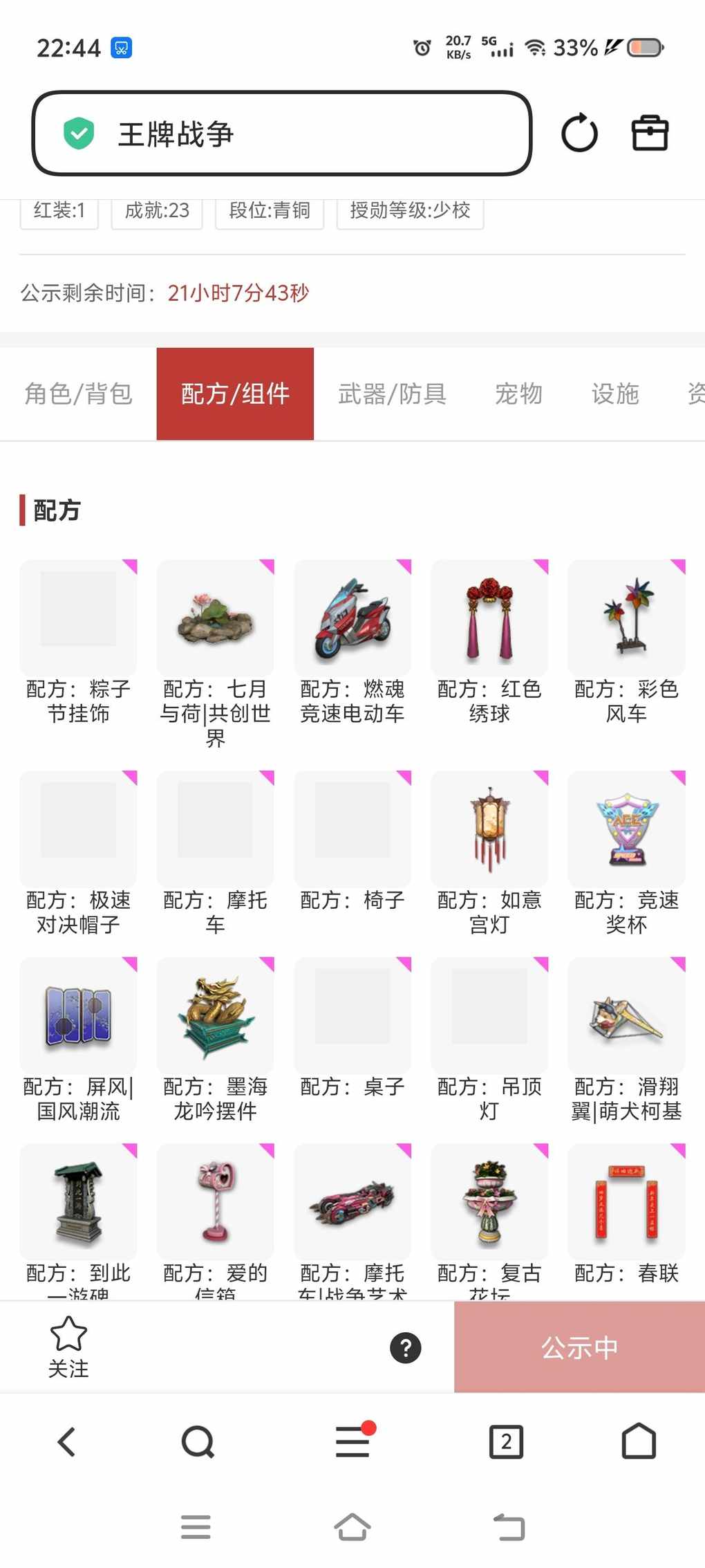Switch to the 角色/背包 tab

[x=78, y=394]
